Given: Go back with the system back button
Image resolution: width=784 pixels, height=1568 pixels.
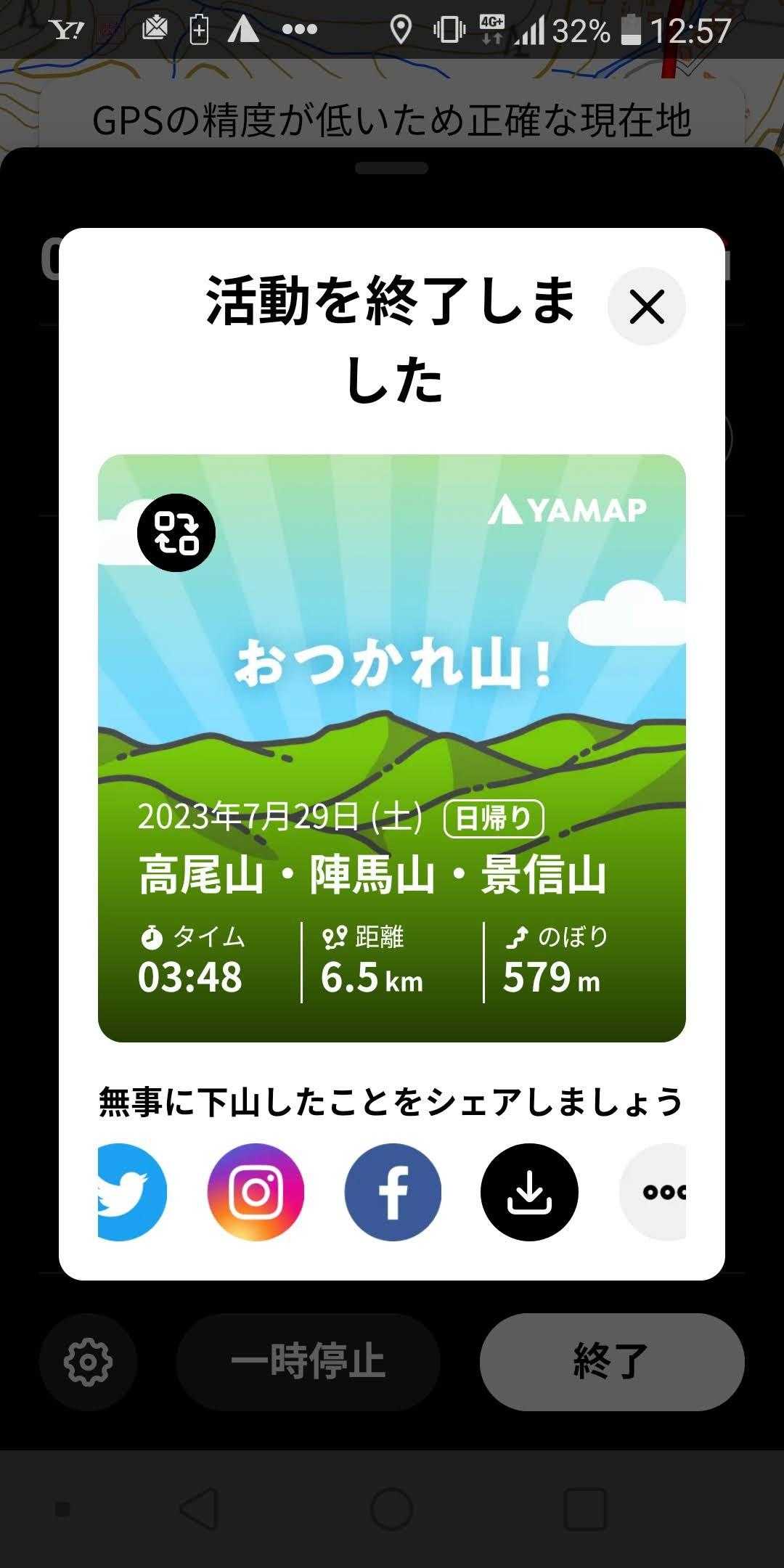Looking at the screenshot, I should click(198, 1510).
